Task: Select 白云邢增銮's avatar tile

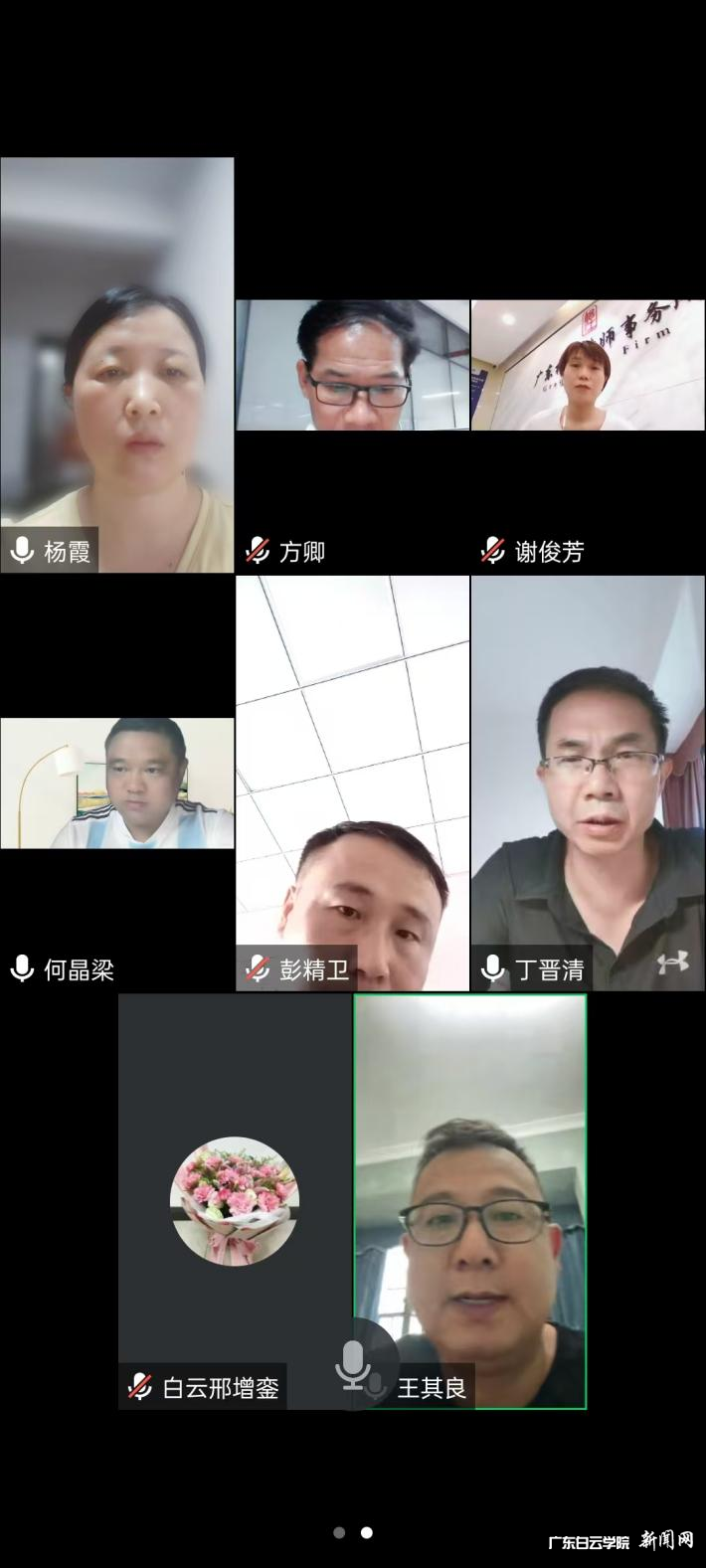Action: [235, 1201]
